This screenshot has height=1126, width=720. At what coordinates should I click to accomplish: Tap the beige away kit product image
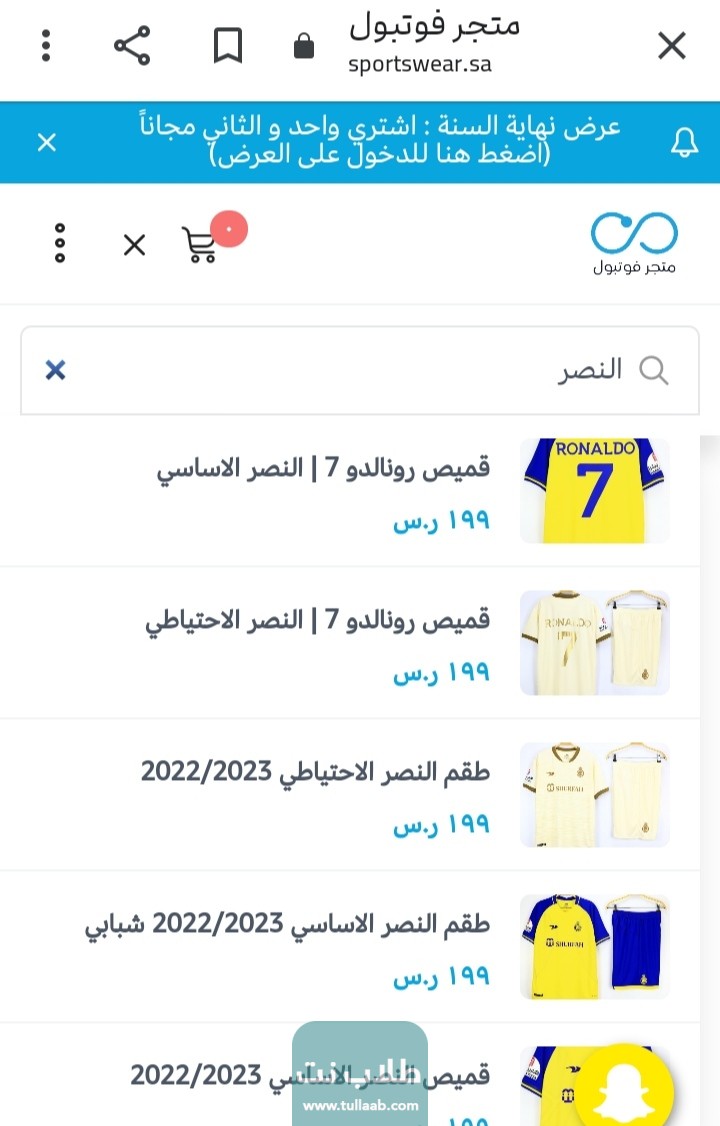[x=594, y=643]
